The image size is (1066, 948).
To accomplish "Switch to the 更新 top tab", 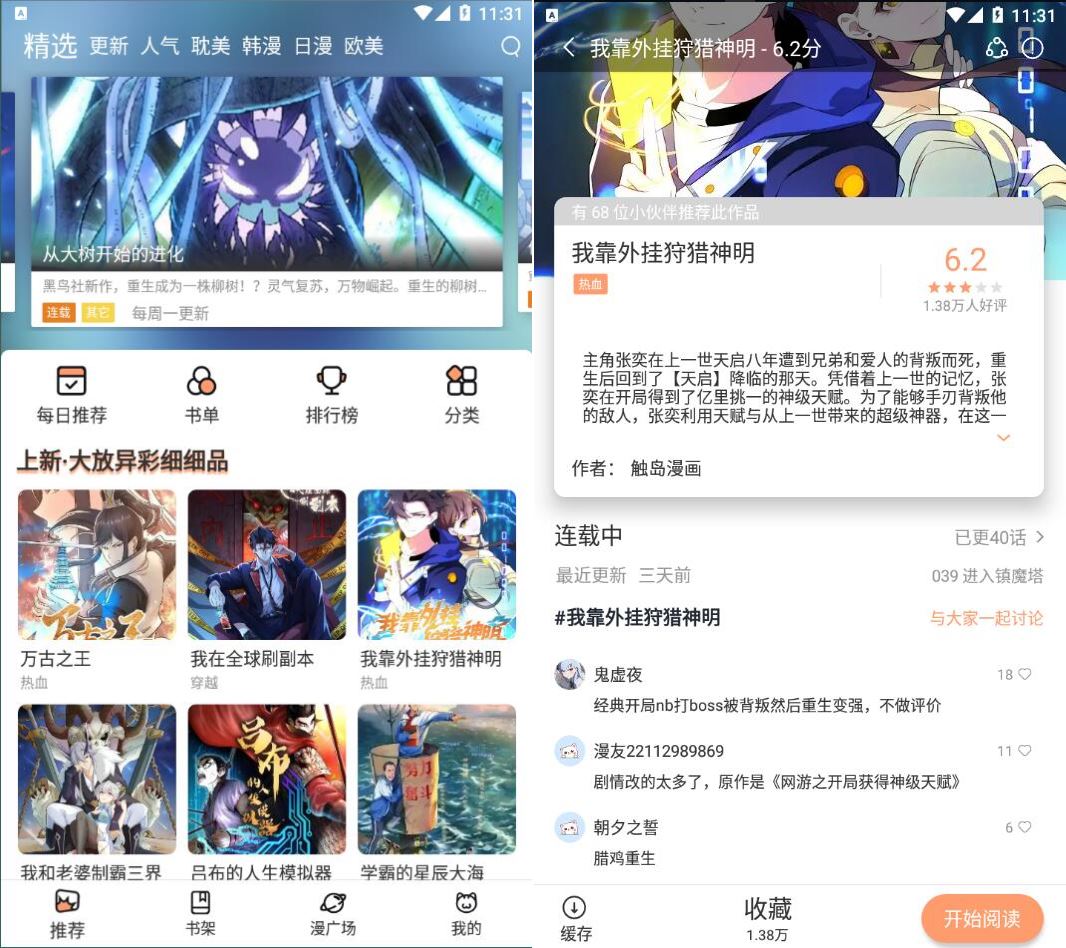I will point(109,46).
